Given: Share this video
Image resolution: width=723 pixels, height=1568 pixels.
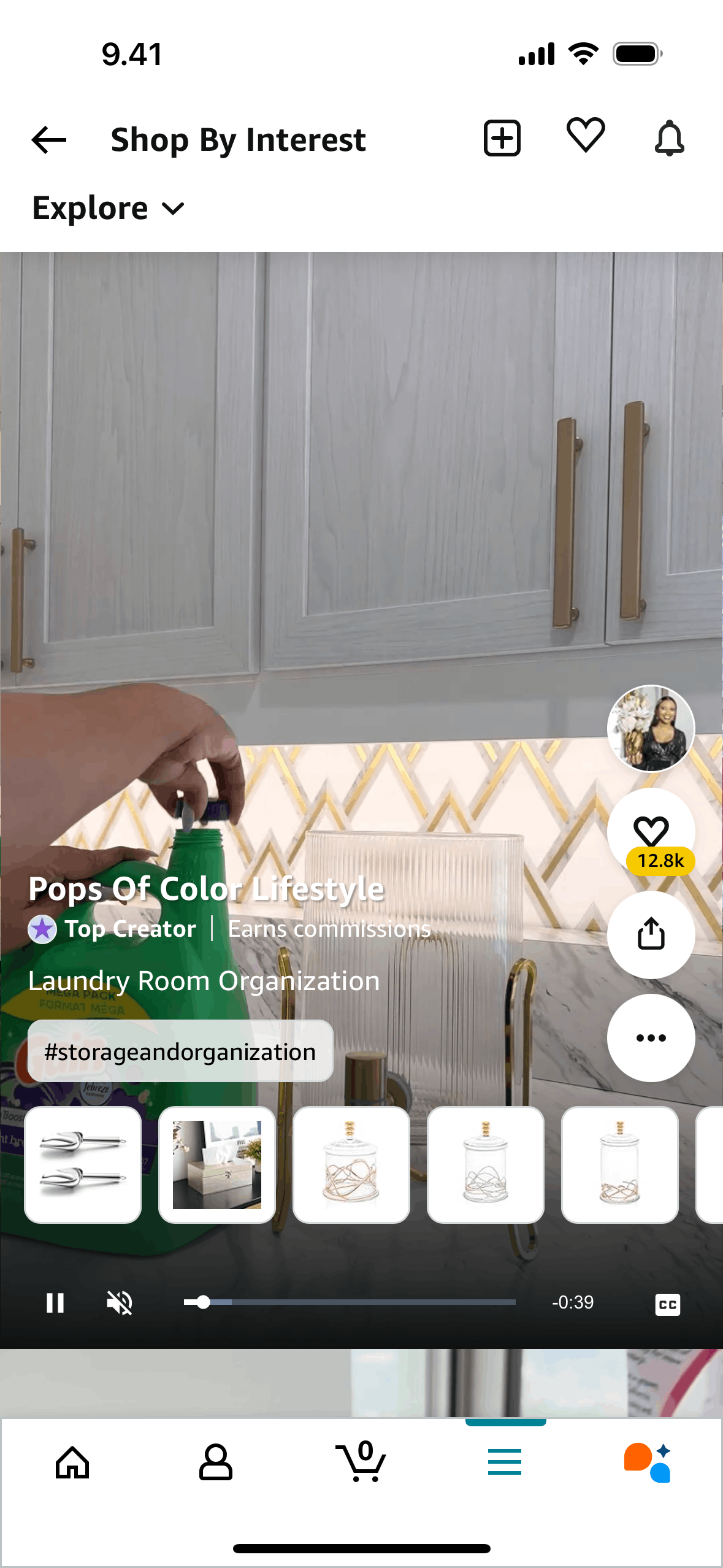Looking at the screenshot, I should tap(651, 934).
